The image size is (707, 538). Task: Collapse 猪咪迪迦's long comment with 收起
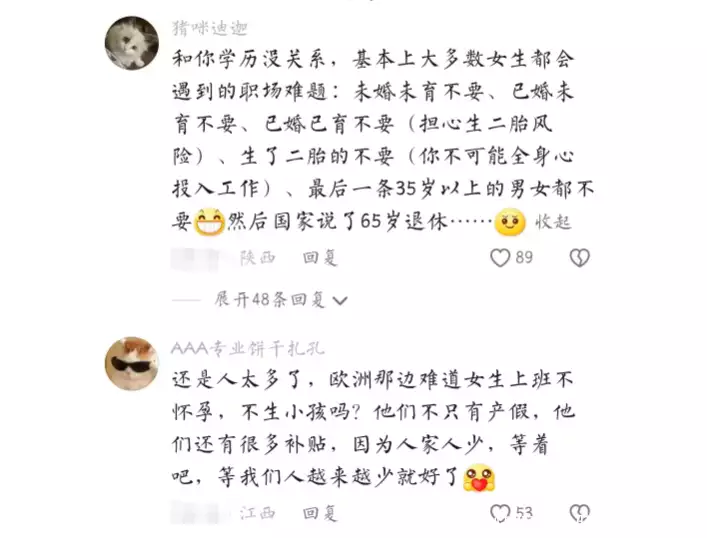coord(552,221)
